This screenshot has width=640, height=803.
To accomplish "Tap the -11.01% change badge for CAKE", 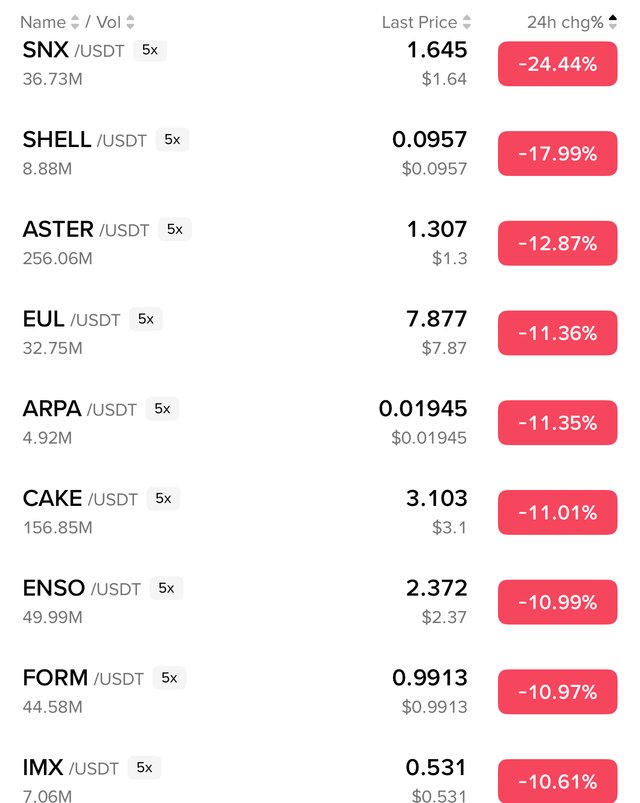I will pyautogui.click(x=557, y=513).
